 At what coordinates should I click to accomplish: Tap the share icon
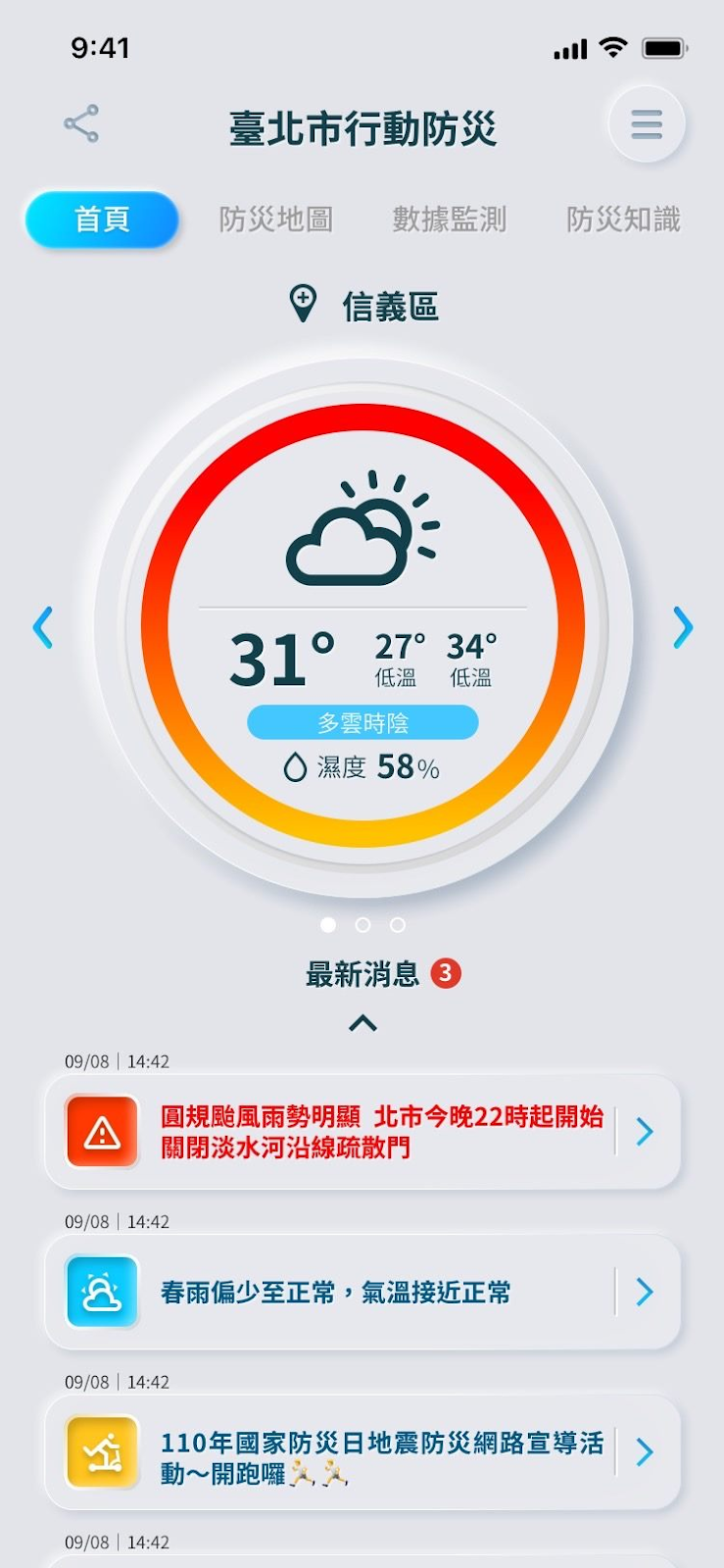coord(81,123)
